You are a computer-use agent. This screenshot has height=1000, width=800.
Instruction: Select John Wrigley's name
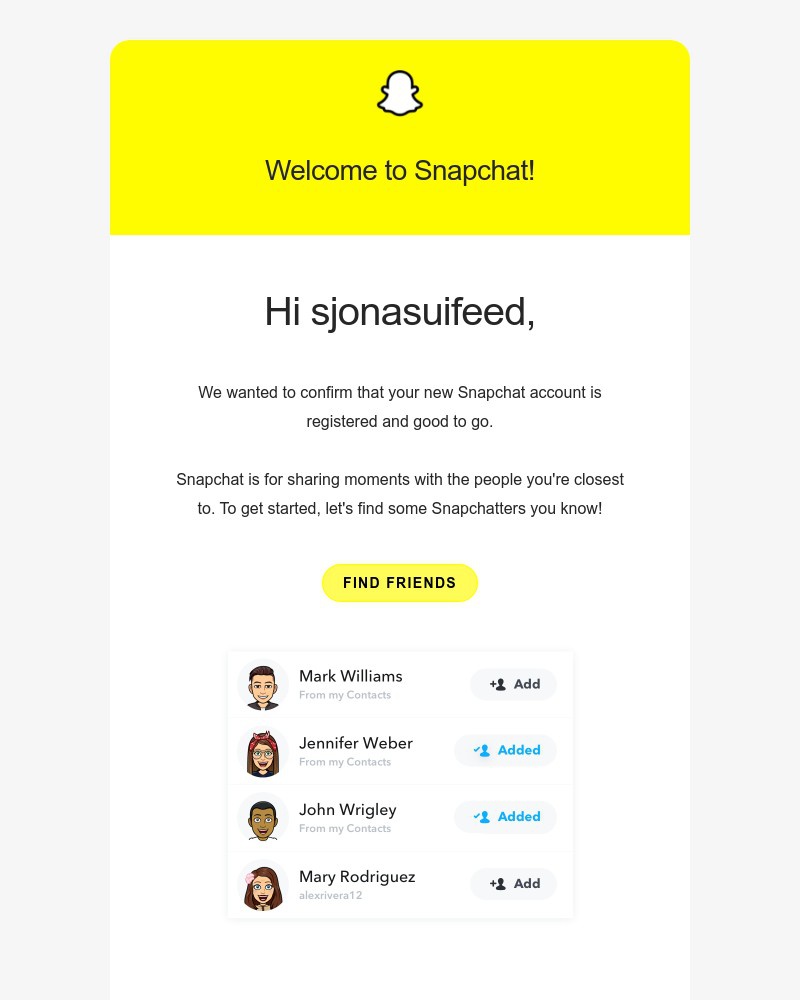click(x=347, y=810)
